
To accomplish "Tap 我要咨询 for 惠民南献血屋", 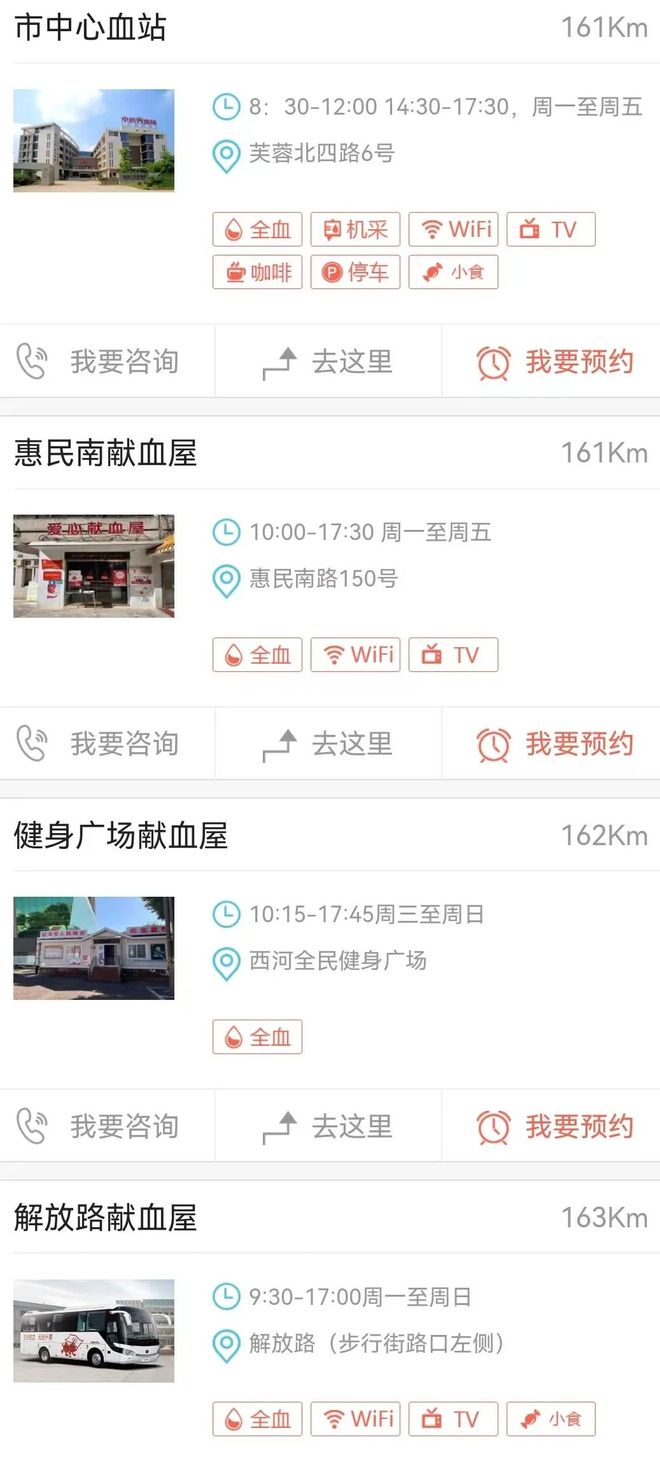I will pyautogui.click(x=100, y=744).
